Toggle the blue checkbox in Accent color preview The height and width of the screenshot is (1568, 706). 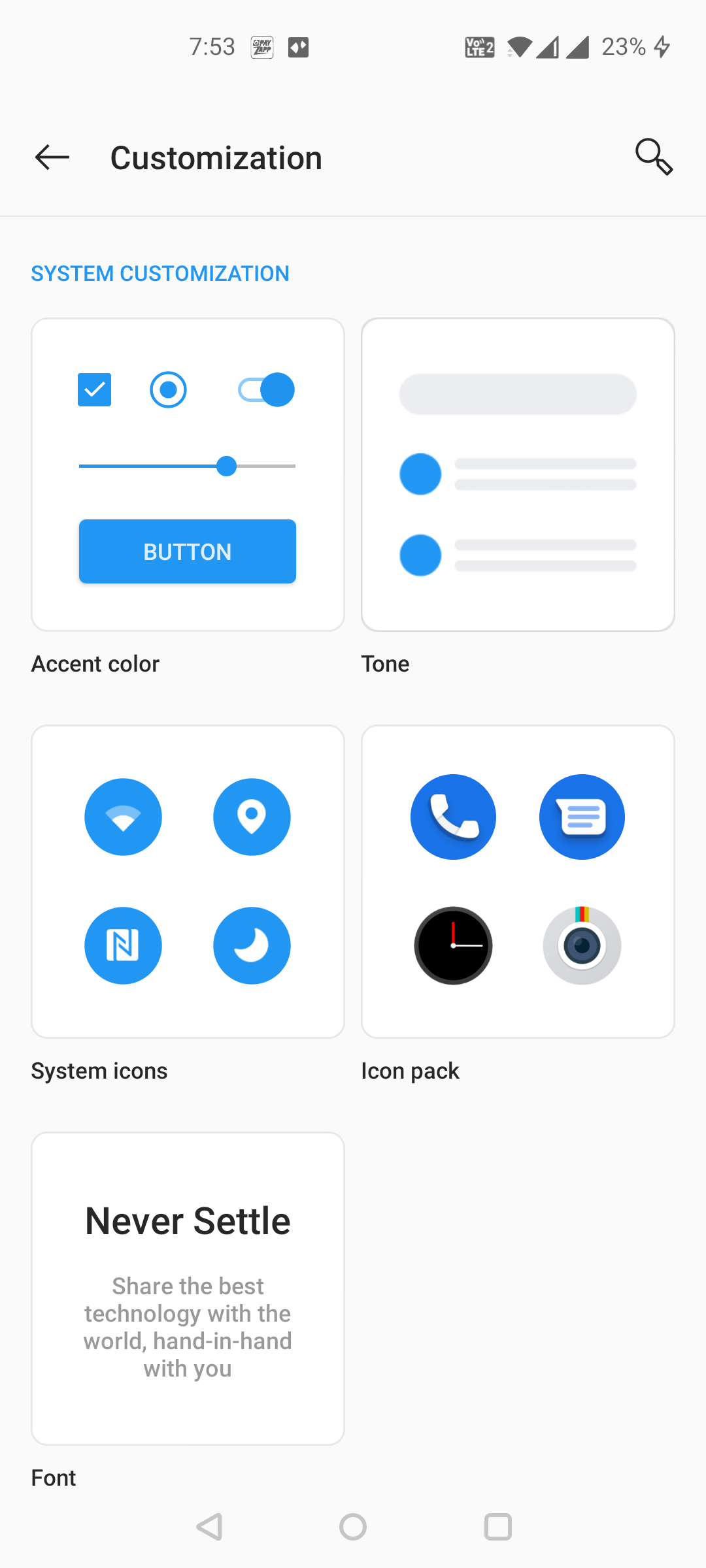pos(94,389)
